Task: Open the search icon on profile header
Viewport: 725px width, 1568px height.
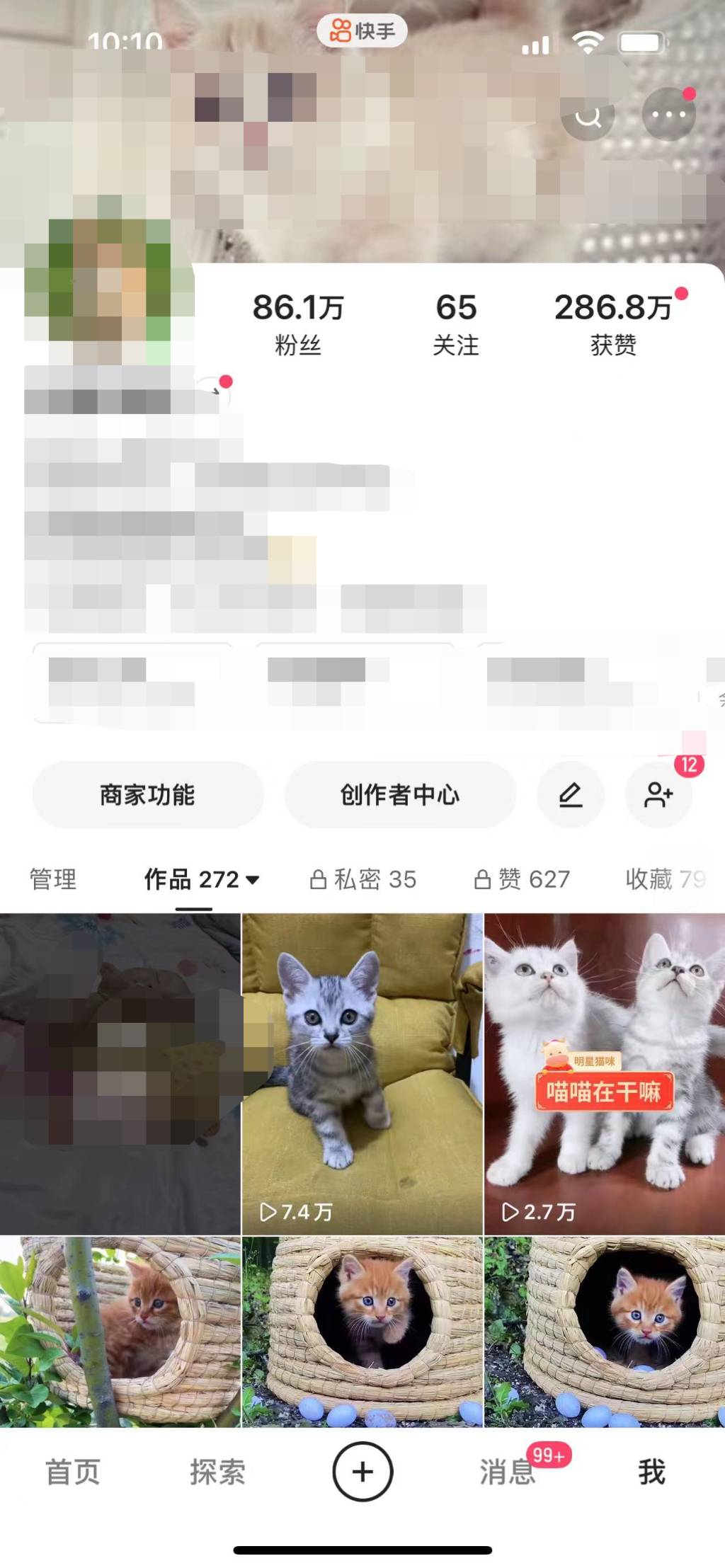Action: 588,115
